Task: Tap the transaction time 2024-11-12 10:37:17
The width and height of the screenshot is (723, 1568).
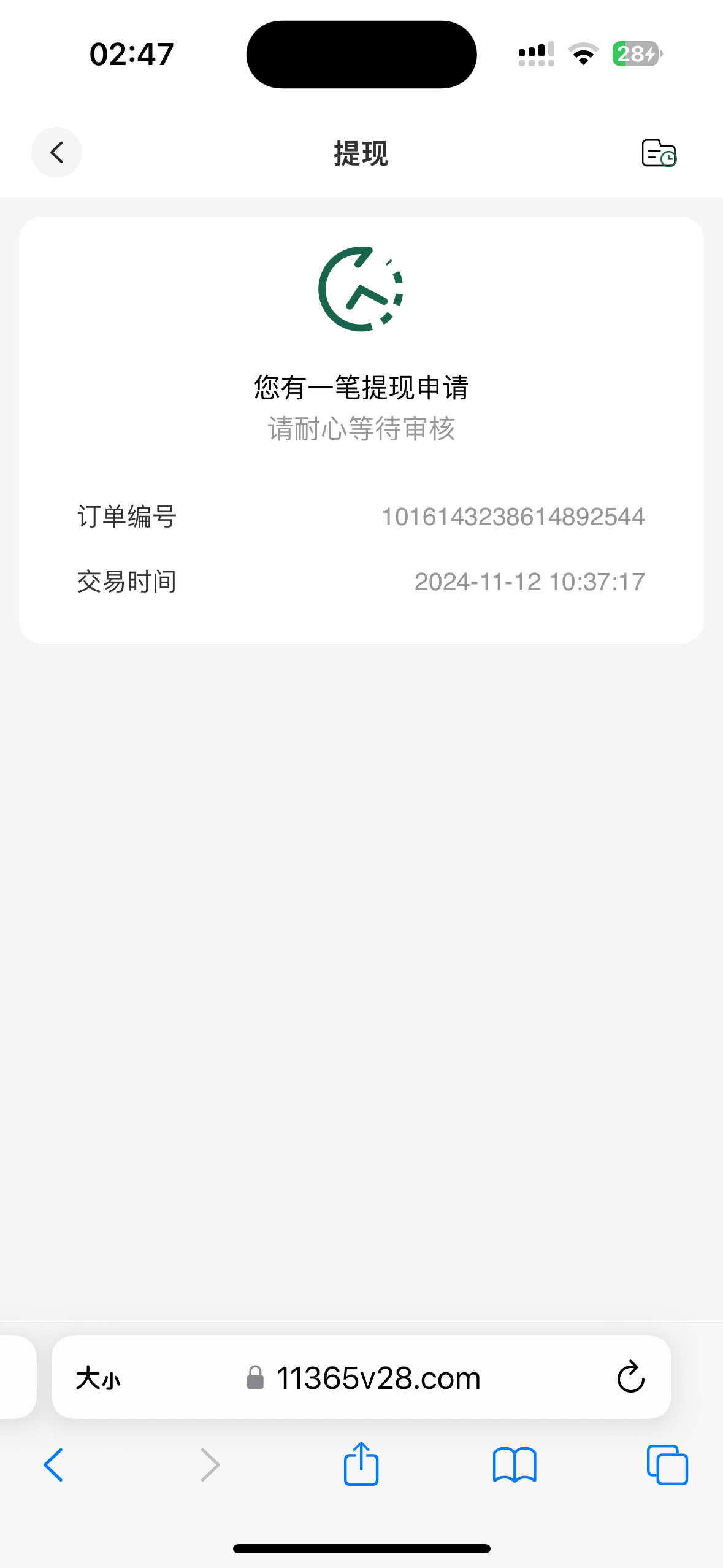Action: 530,582
